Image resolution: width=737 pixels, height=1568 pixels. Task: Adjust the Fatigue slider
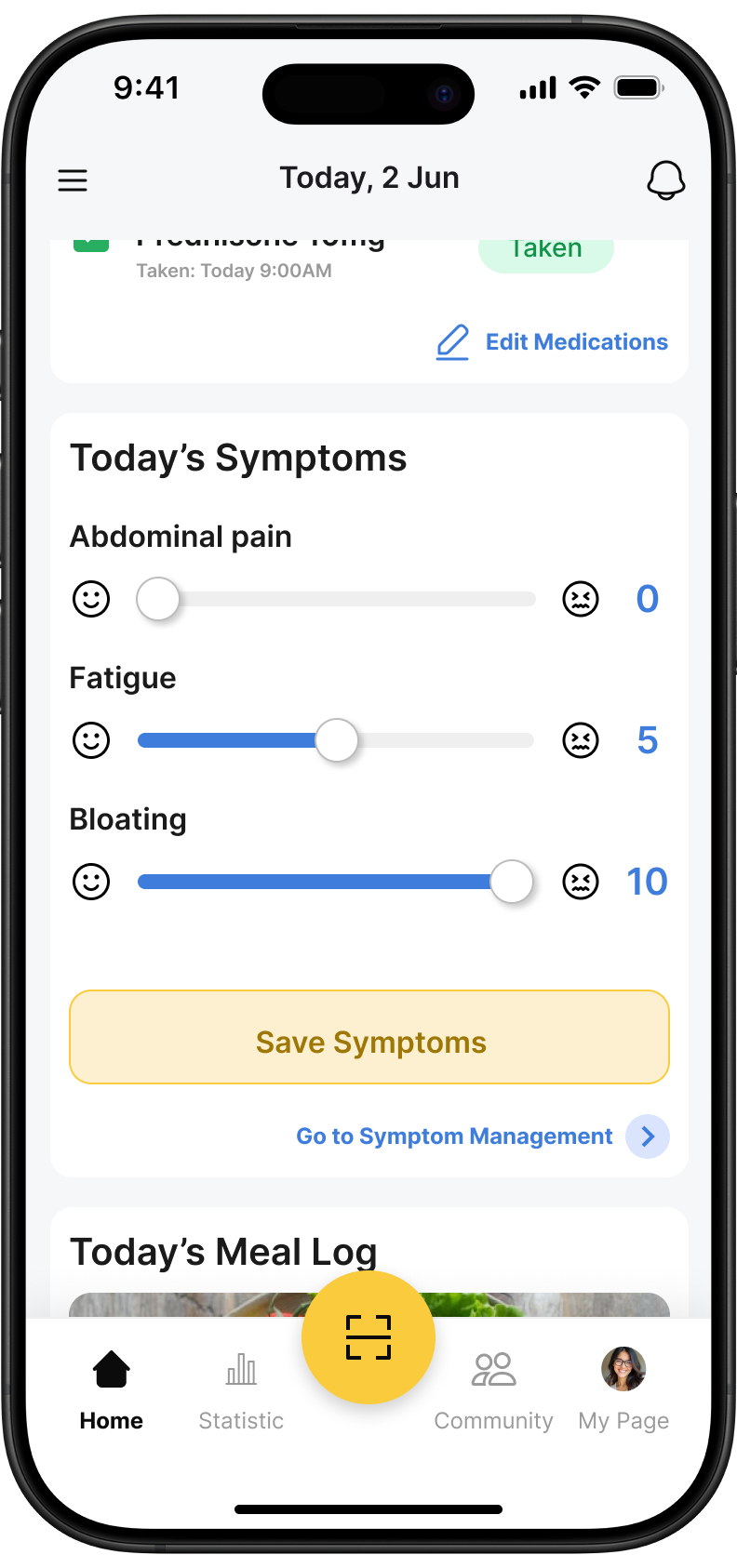click(336, 741)
